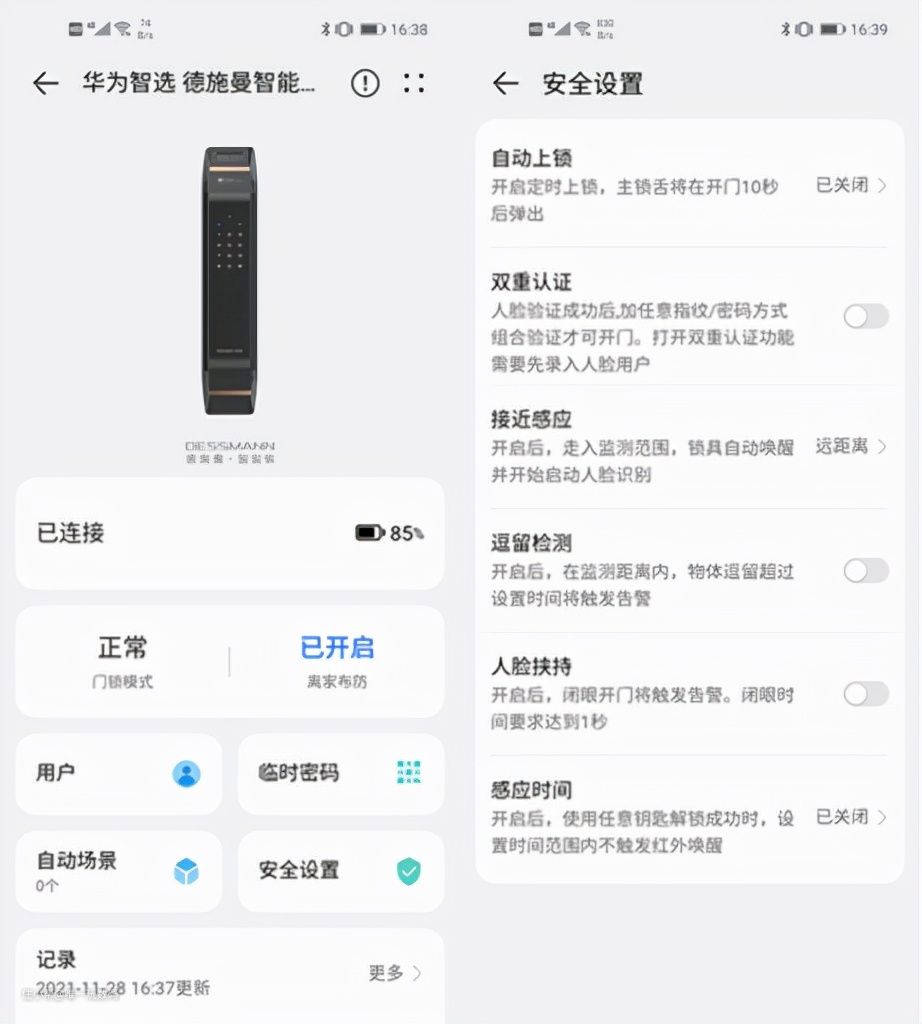Open the 安全设置 security settings card
The height and width of the screenshot is (1024, 922).
[340, 870]
